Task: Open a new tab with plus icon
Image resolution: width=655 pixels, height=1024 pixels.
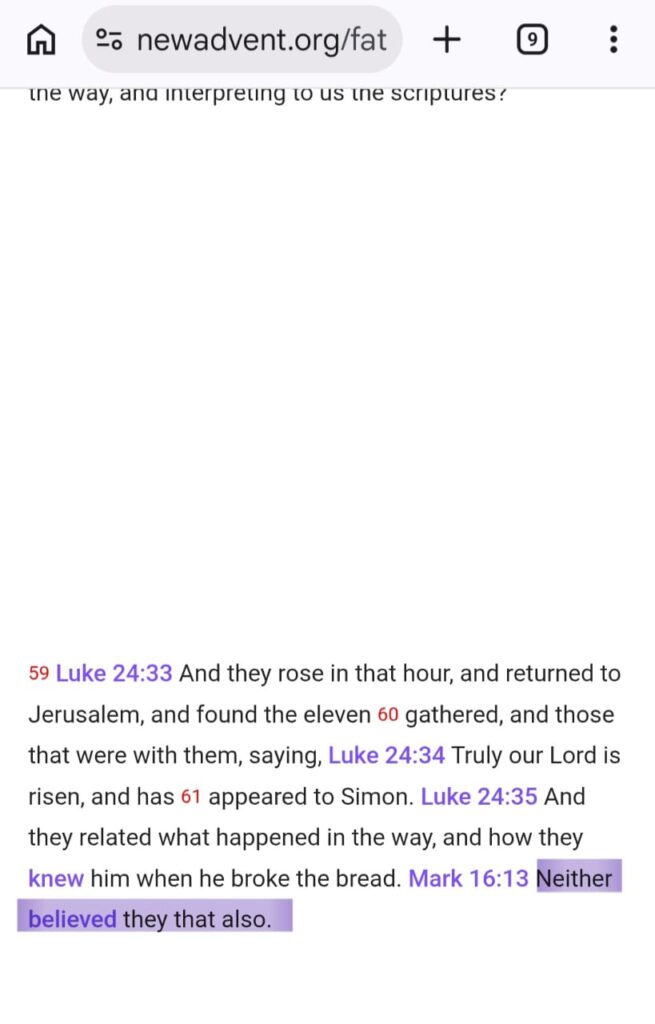Action: point(447,40)
